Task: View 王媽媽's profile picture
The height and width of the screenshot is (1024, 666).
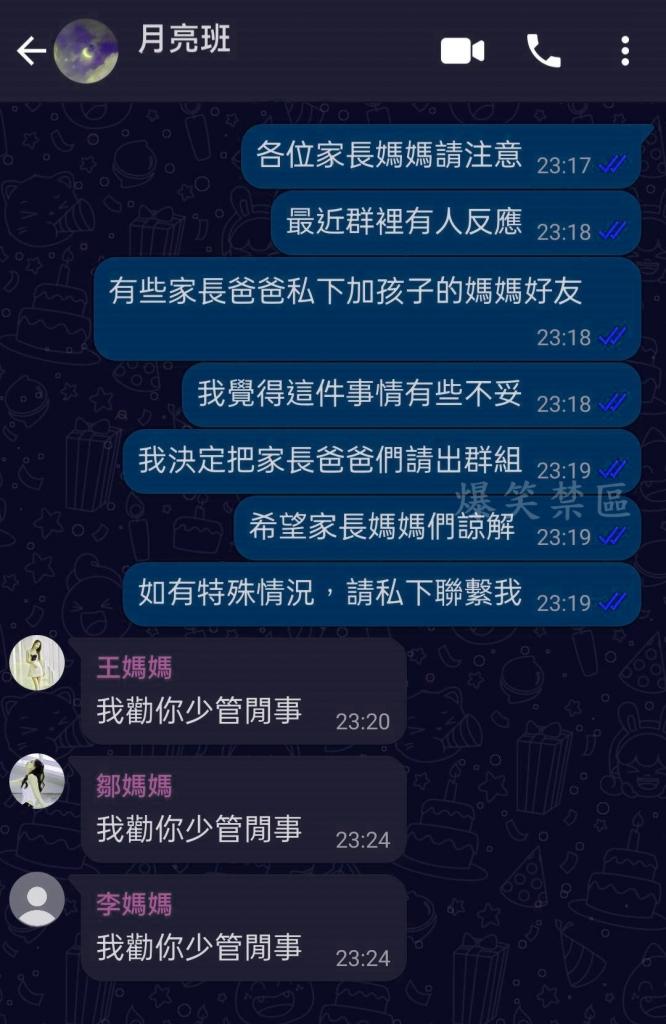Action: coord(37,663)
